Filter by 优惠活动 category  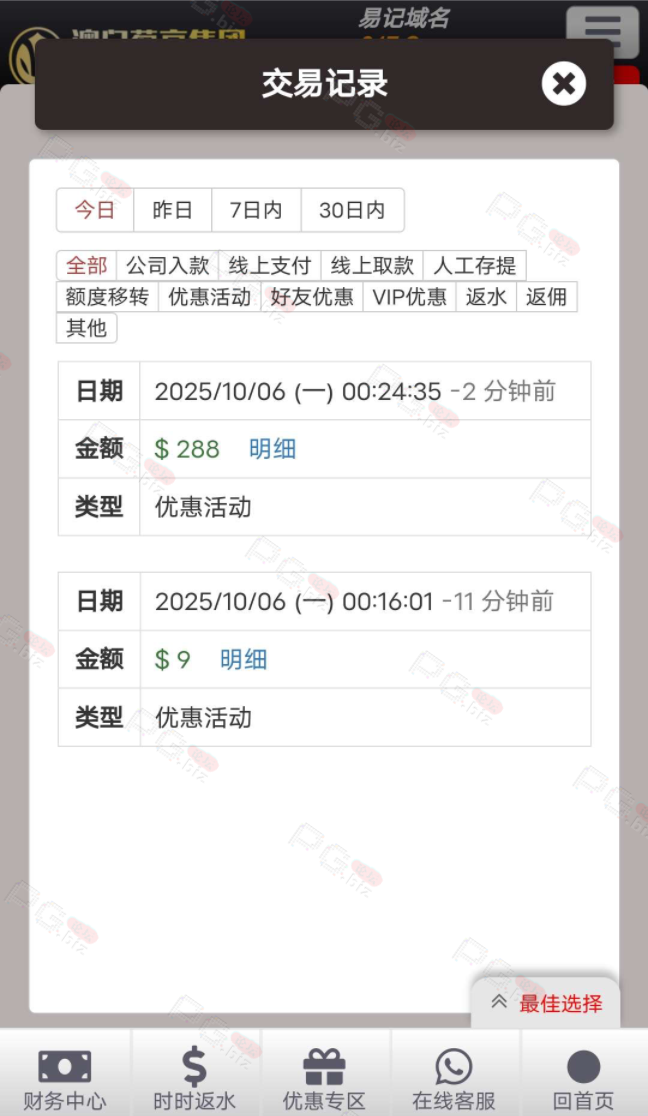click(209, 297)
